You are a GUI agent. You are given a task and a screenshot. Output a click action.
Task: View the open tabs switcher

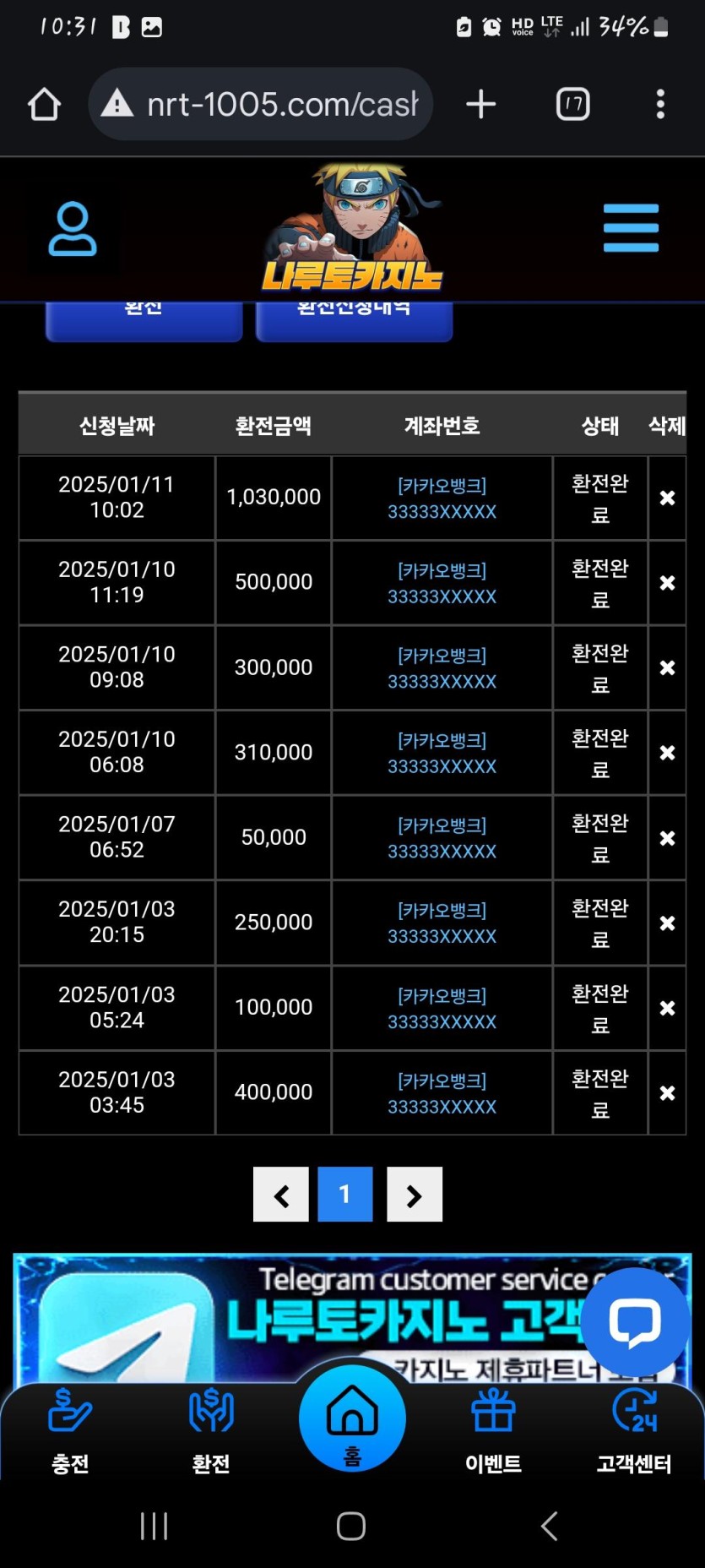572,105
